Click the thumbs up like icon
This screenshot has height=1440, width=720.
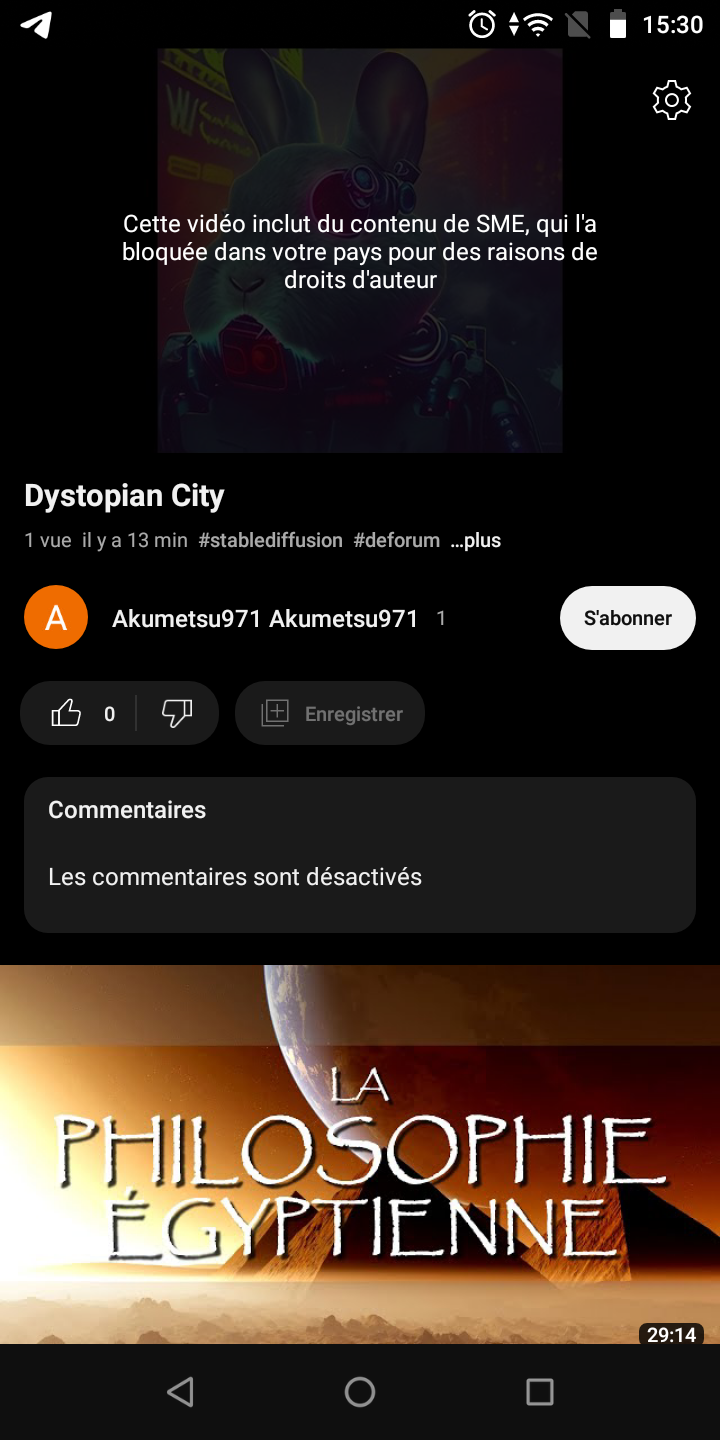pos(66,713)
